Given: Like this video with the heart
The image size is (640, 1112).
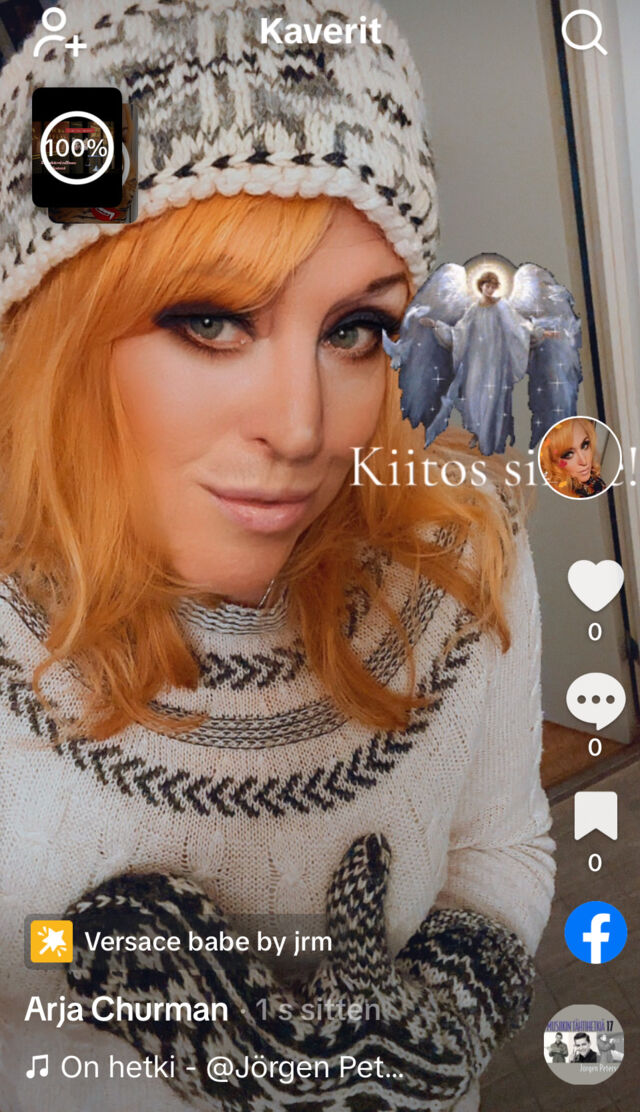Looking at the screenshot, I should pos(595,586).
